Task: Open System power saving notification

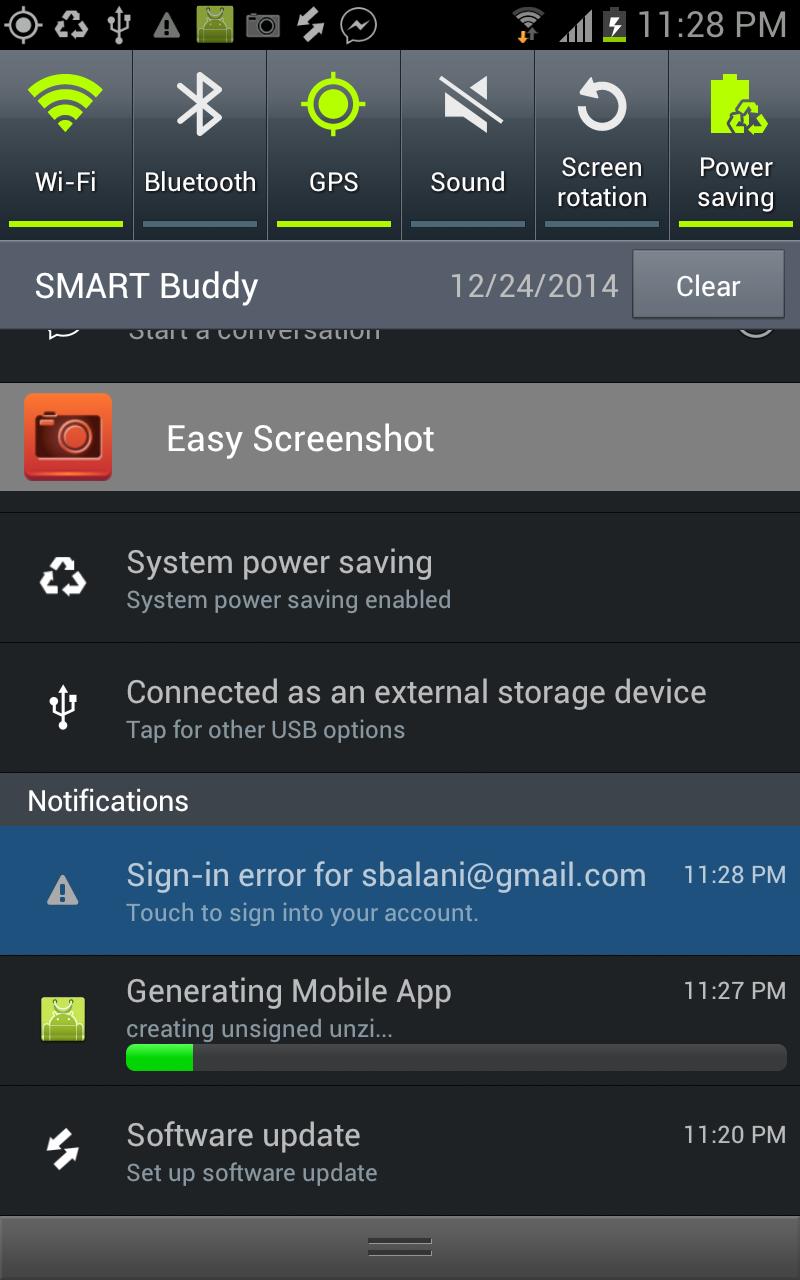Action: pyautogui.click(x=400, y=578)
